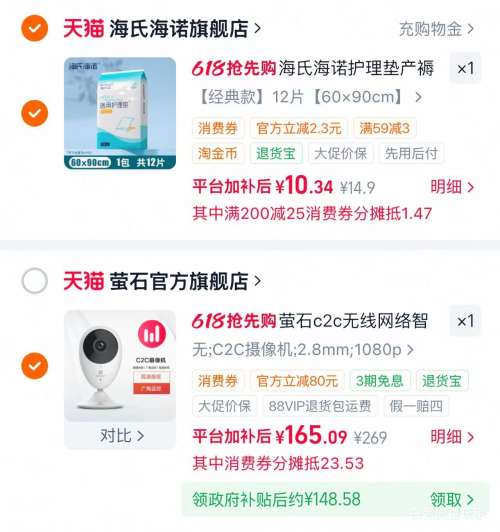500x532 pixels.
Task: Uncheck the 海氏海诺旗舰店 store checkbox
Action: click(x=34, y=28)
